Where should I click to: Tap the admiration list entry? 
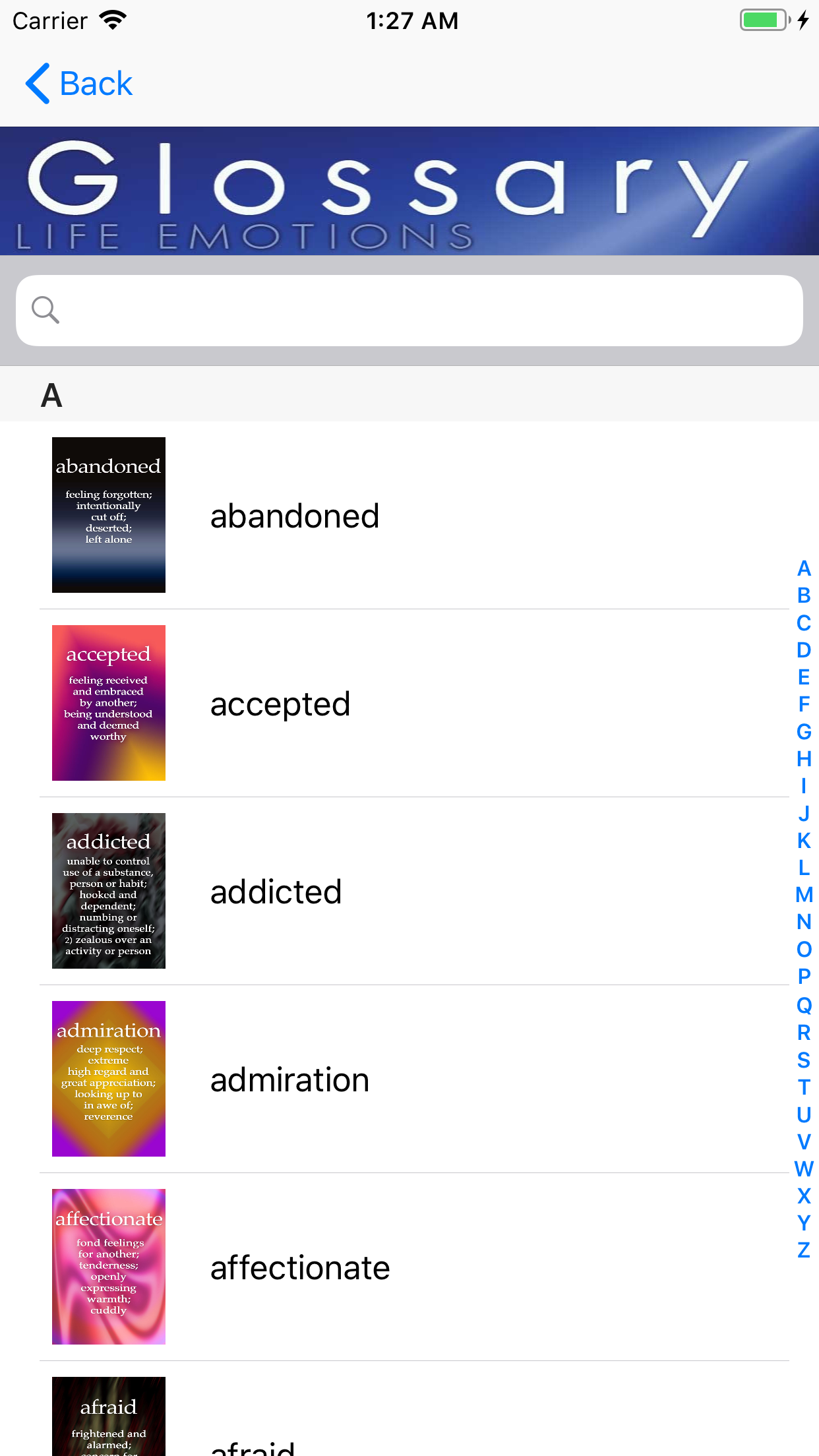tap(289, 1079)
